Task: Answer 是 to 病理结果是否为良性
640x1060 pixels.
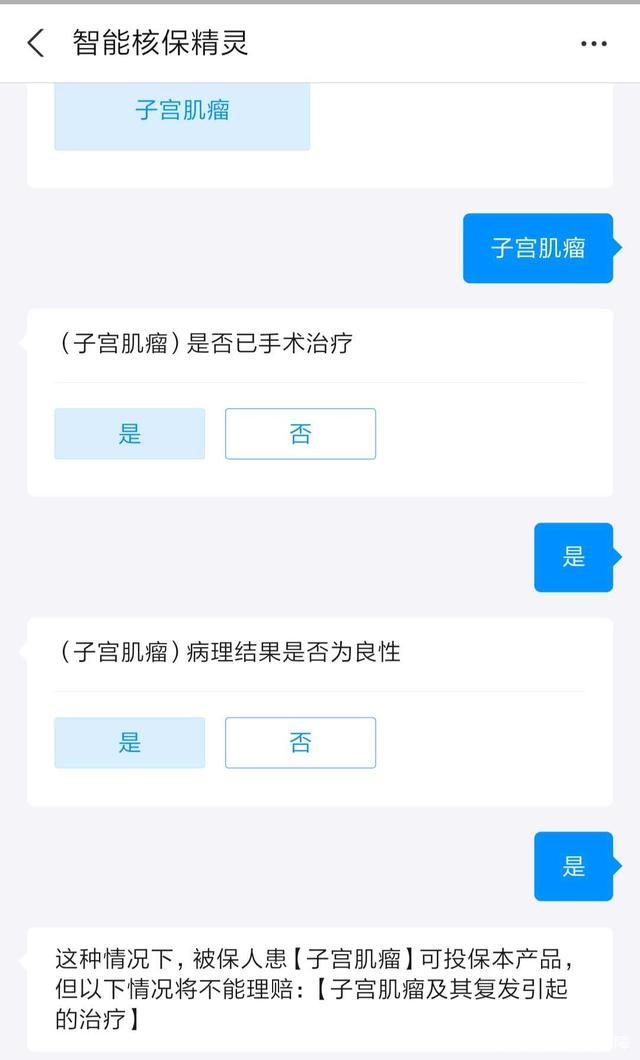Action: pyautogui.click(x=130, y=743)
